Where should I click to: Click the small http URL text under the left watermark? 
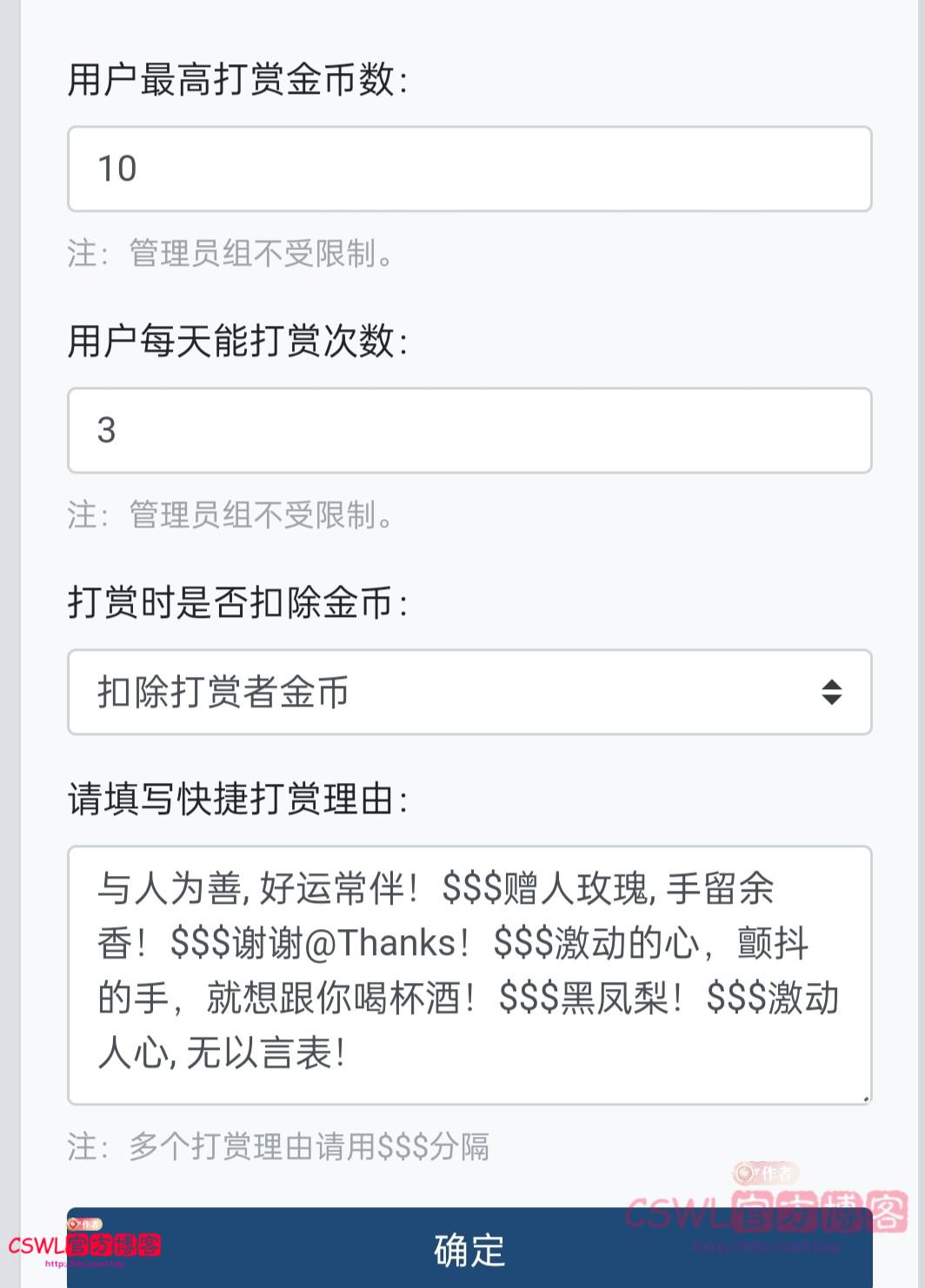(84, 1264)
